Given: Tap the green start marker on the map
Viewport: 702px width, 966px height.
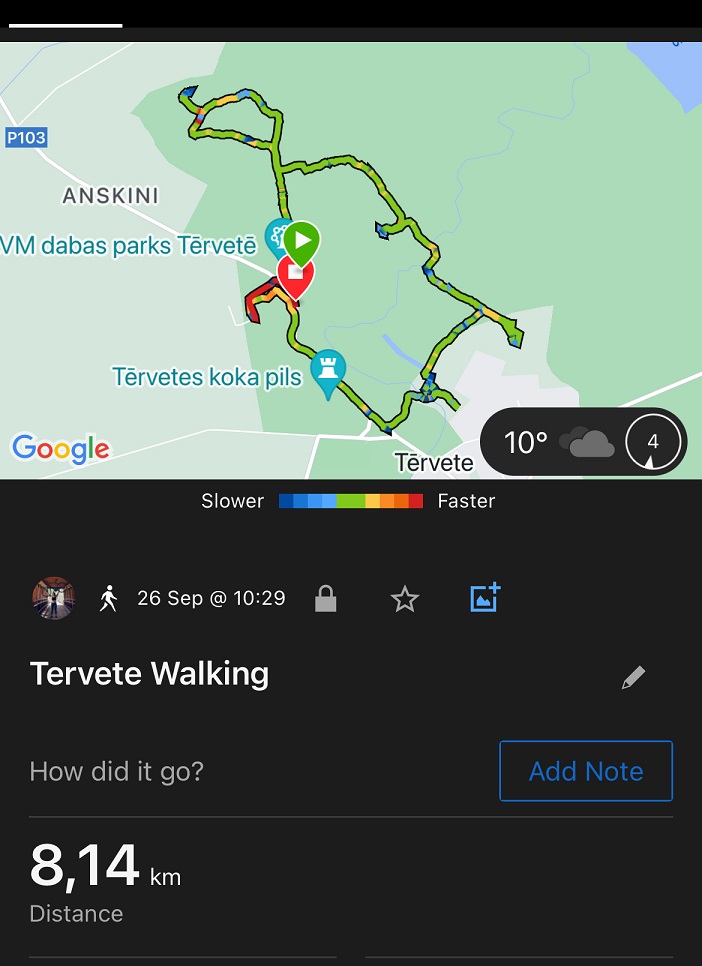Looking at the screenshot, I should pos(301,240).
